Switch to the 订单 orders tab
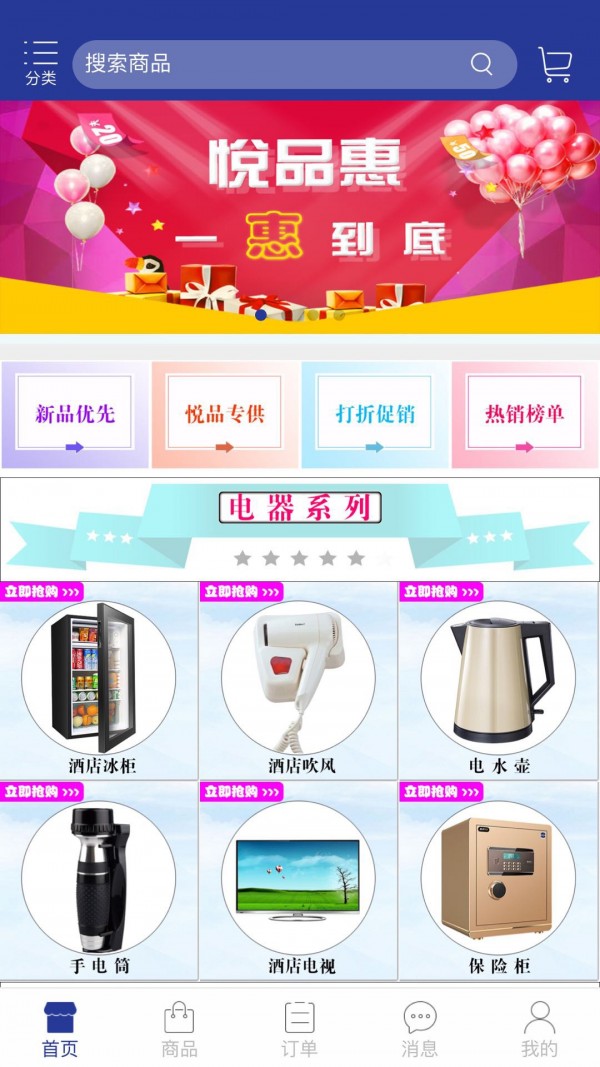Image resolution: width=600 pixels, height=1067 pixels. click(299, 1029)
